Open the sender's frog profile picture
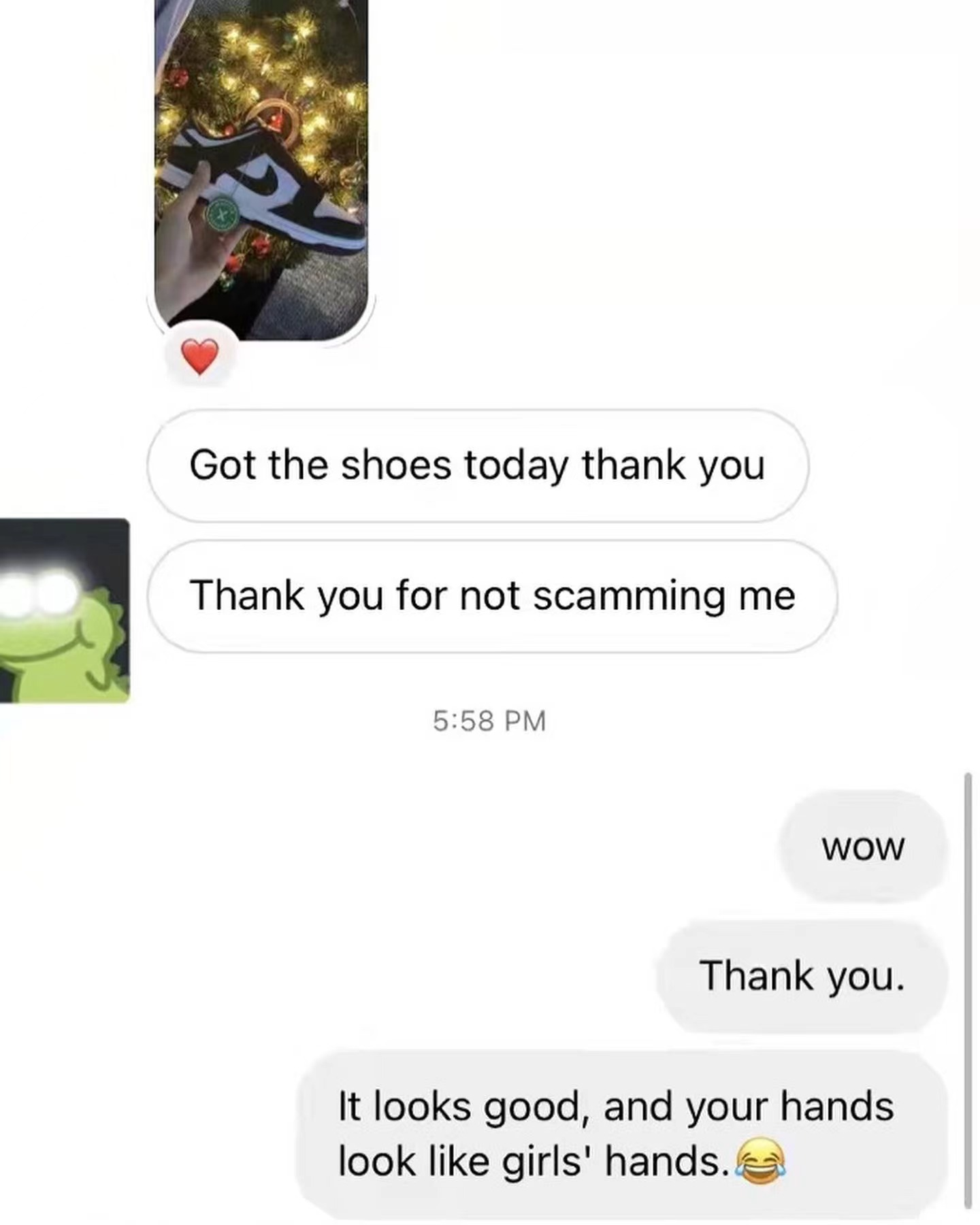Screen dimensions: 980x1225 (x=64, y=610)
